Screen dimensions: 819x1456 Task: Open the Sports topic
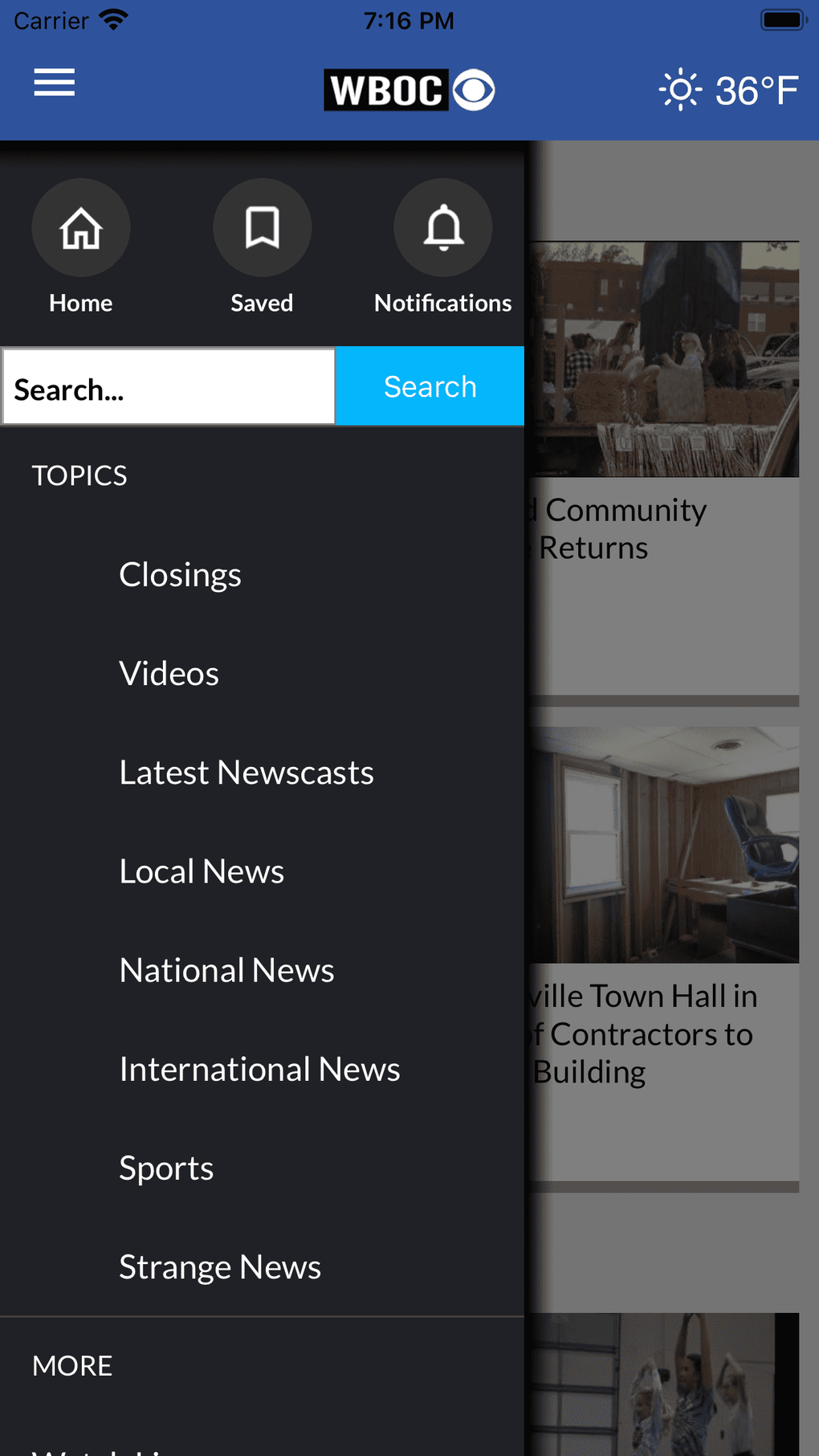click(165, 1167)
